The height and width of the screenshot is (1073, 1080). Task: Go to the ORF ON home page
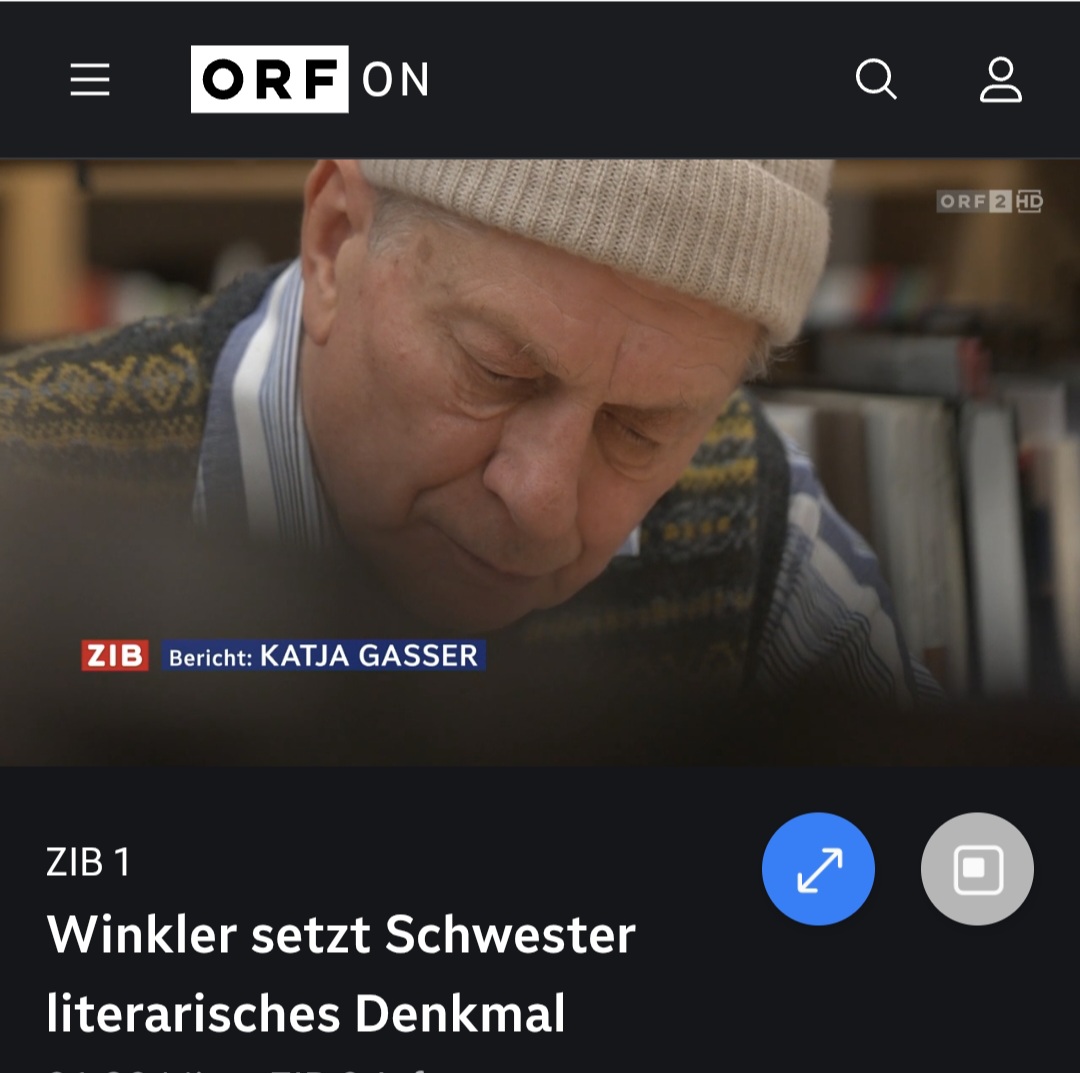[310, 80]
